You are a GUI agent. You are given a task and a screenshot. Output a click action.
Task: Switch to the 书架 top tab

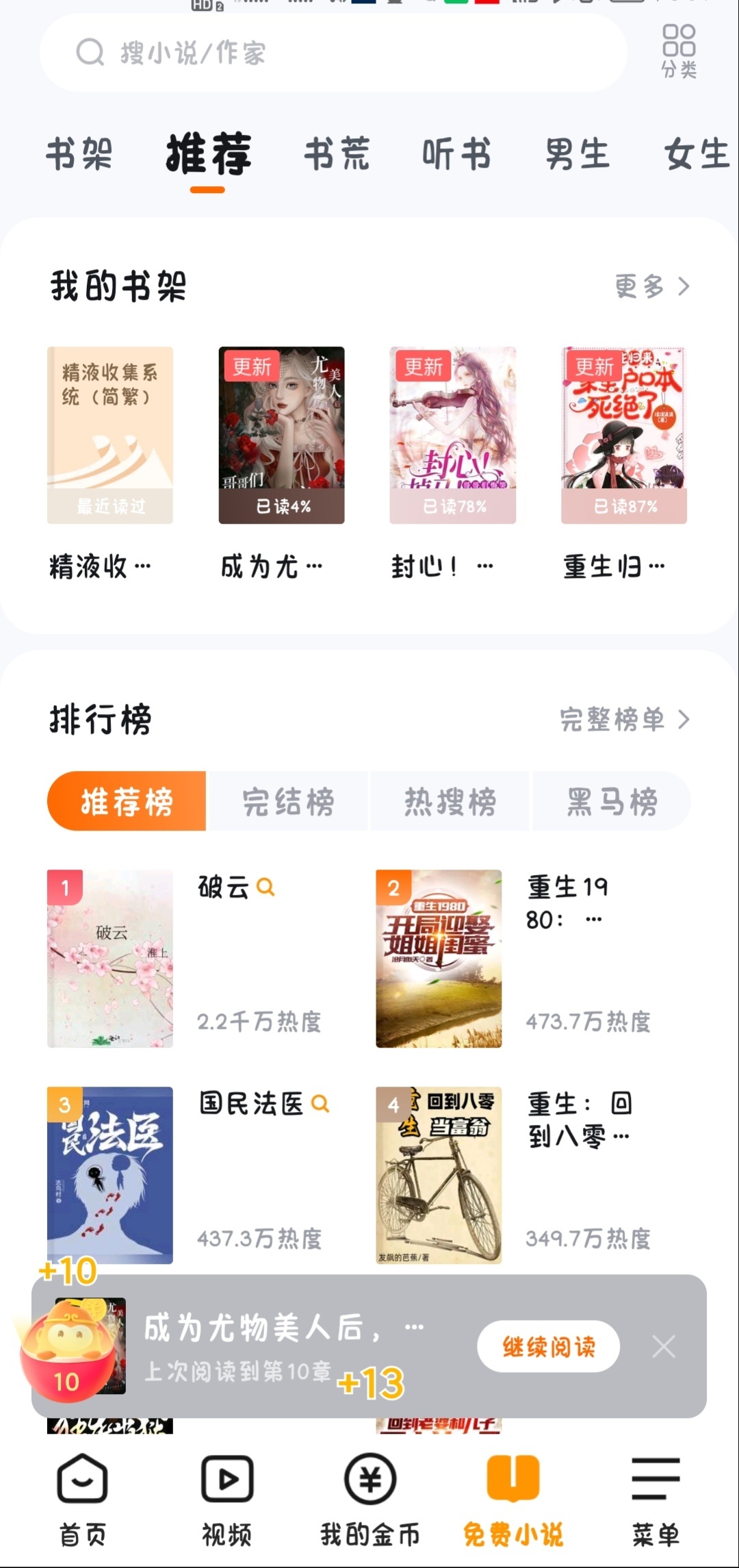79,153
